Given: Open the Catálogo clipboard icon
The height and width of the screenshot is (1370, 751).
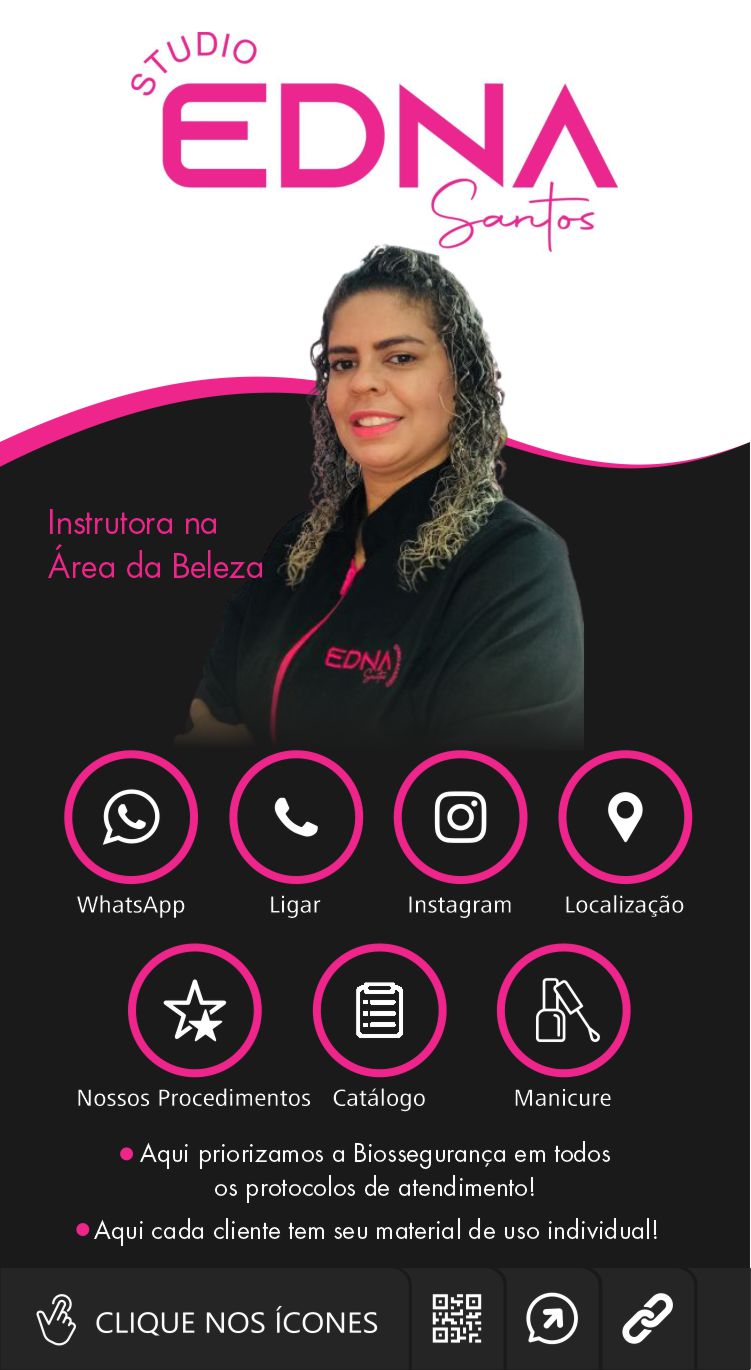Looking at the screenshot, I should [379, 1010].
